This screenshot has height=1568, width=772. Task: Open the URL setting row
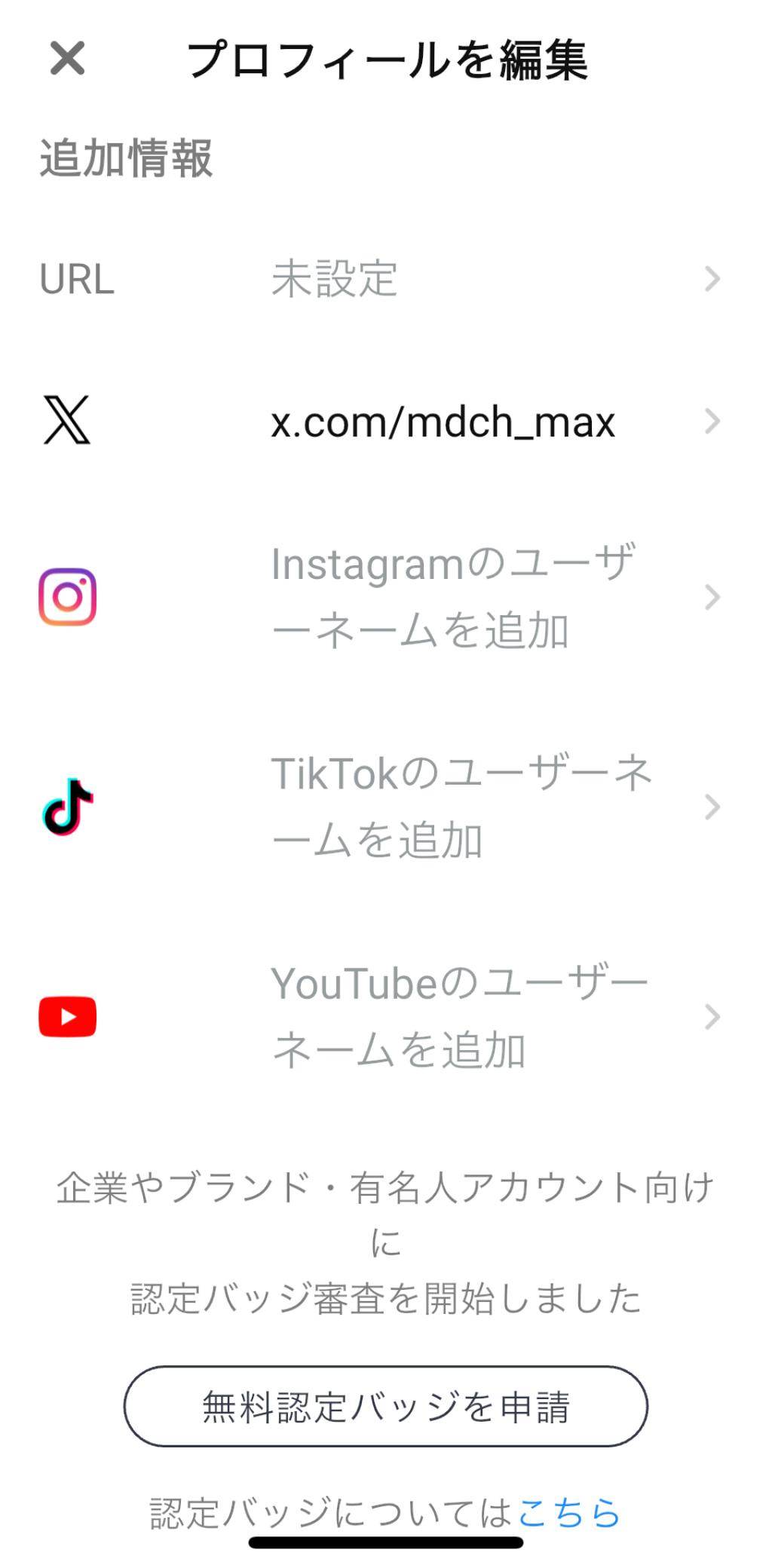click(381, 279)
